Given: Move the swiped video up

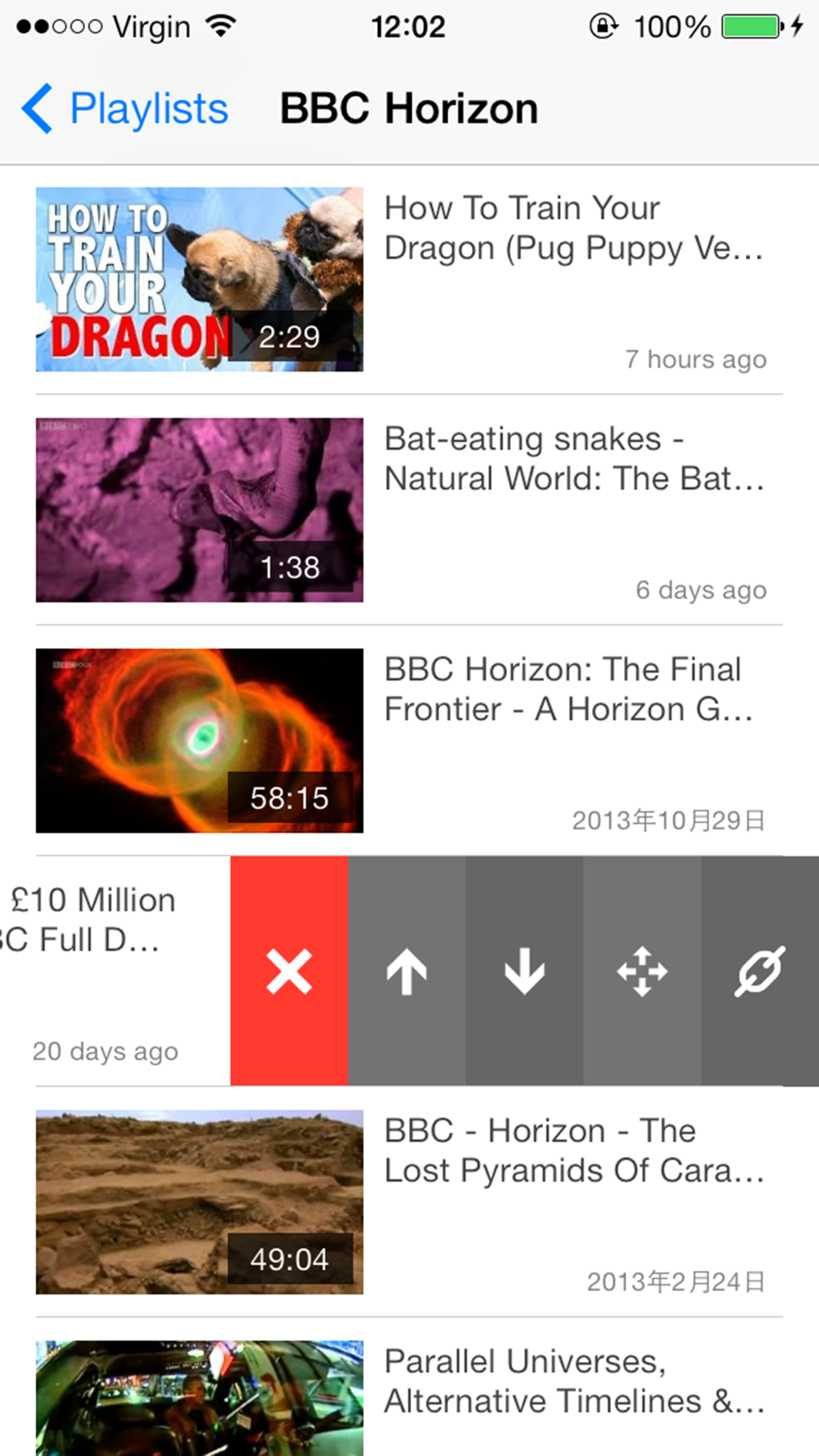Looking at the screenshot, I should [407, 971].
